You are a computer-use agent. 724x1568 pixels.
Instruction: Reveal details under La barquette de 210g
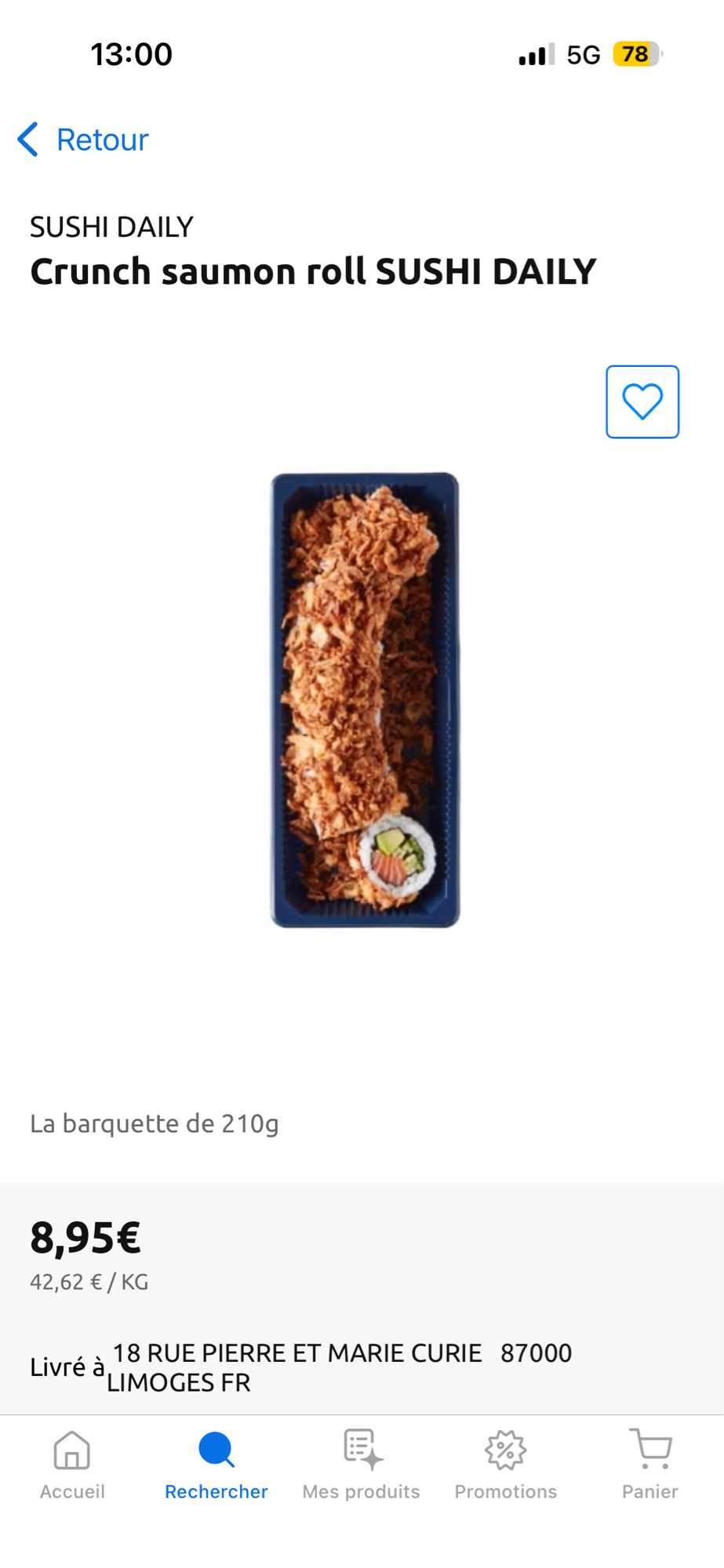click(x=155, y=1123)
